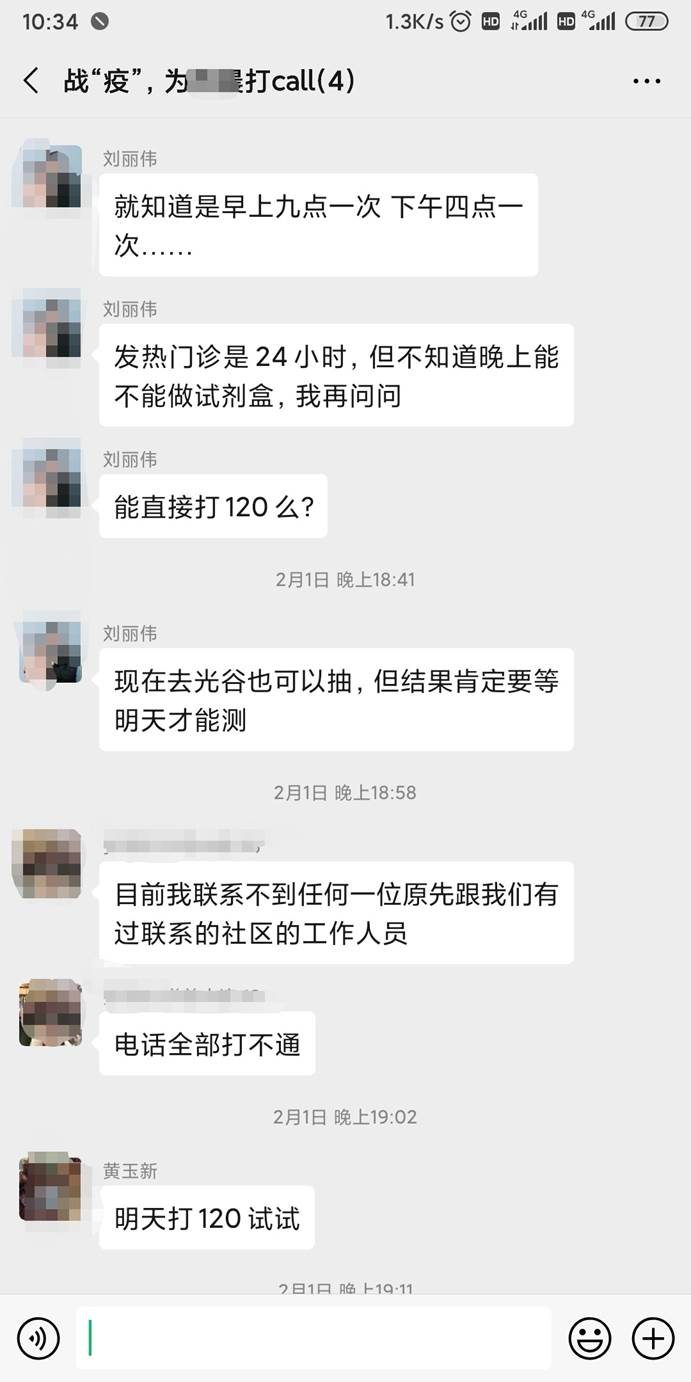Screen dimensions: 691x1382
Task: Tap 刘丽伟's avatar beside 能直接打120么
Action: (x=50, y=477)
